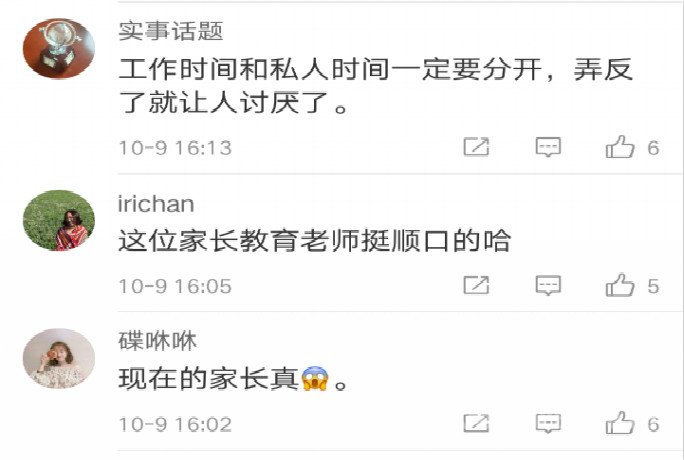684x460 pixels.
Task: Open irichan's profile avatar
Action: pyautogui.click(x=58, y=220)
